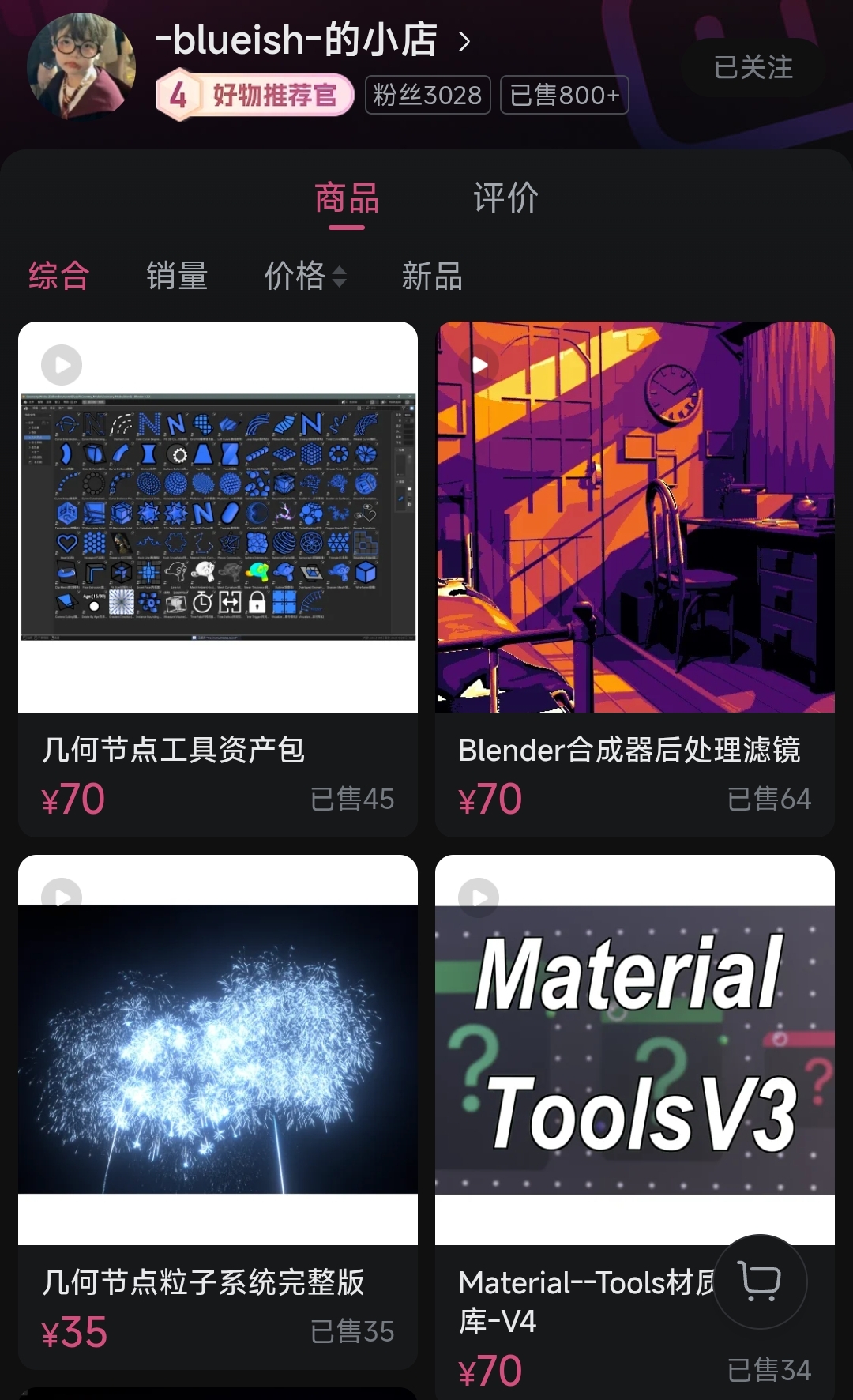Sort products by 综合
This screenshot has width=853, height=1400.
pos(59,277)
